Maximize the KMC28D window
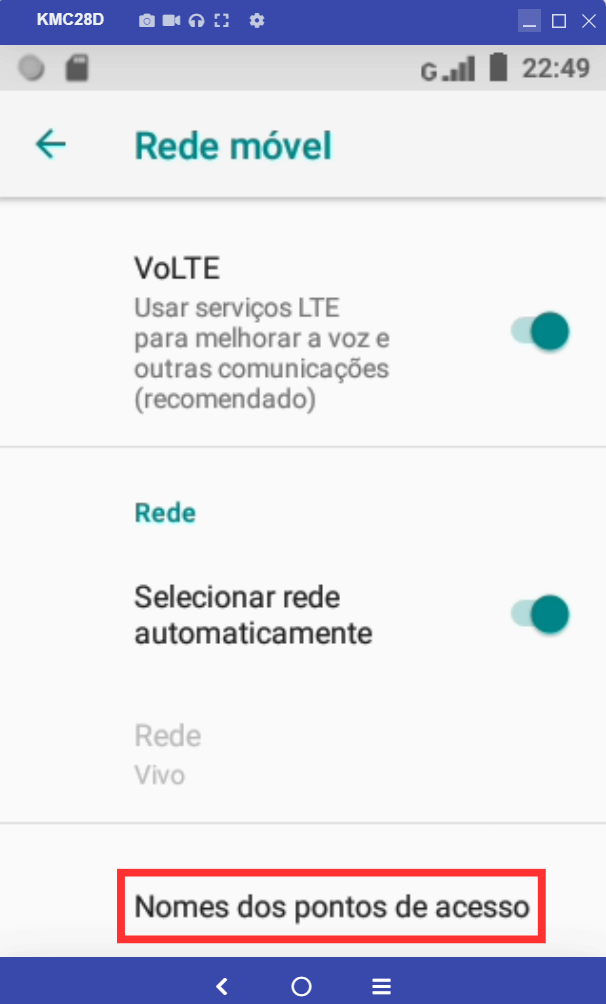The image size is (606, 1004). 559,22
